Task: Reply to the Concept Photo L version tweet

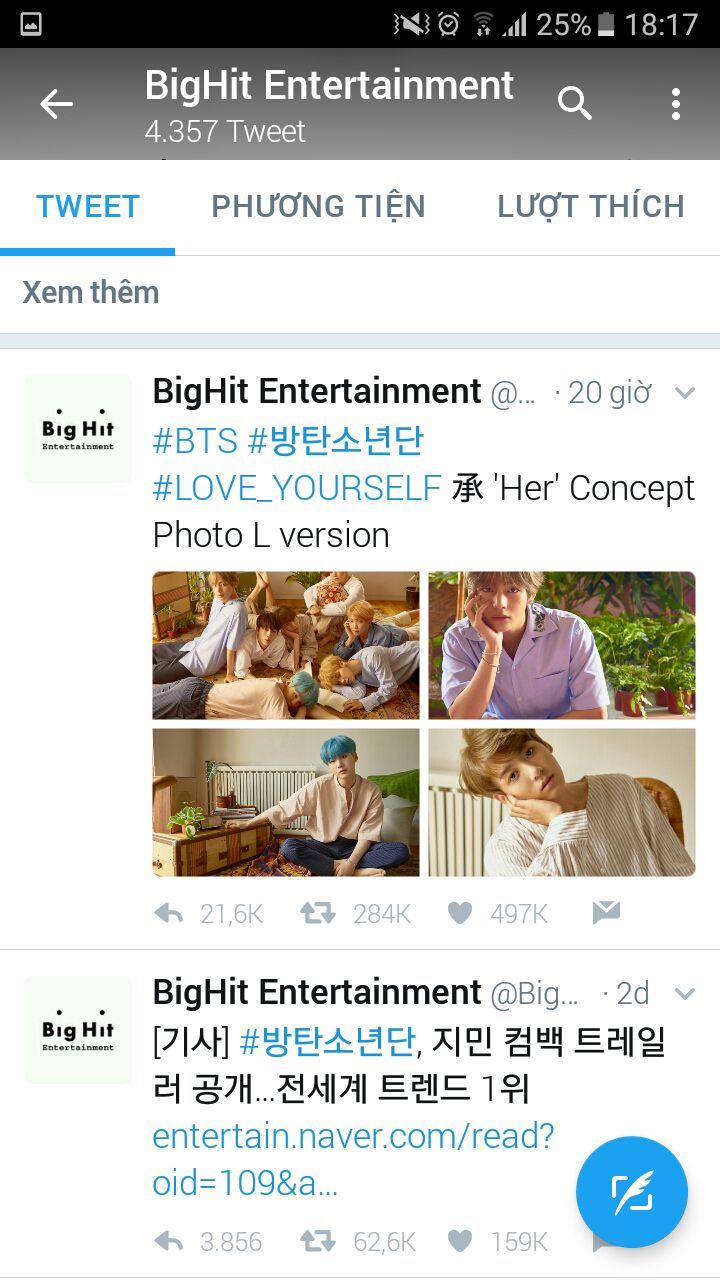Action: (x=169, y=913)
